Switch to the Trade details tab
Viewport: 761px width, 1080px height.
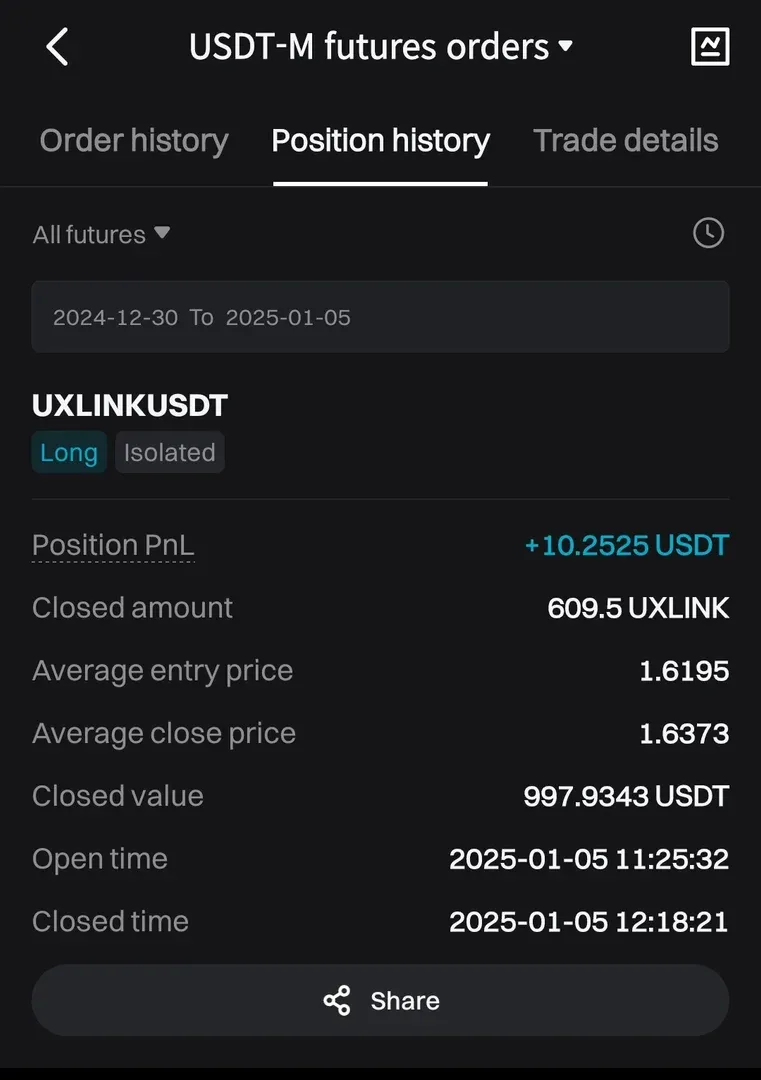click(x=625, y=141)
